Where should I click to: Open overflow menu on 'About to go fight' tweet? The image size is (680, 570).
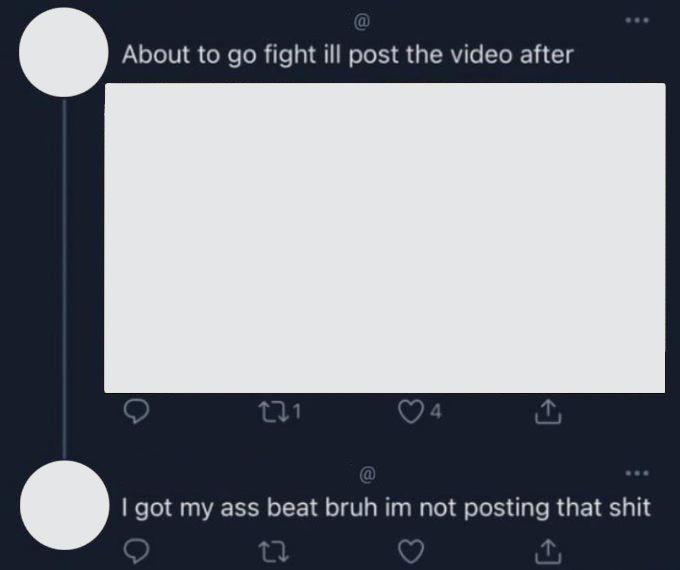coord(635,19)
